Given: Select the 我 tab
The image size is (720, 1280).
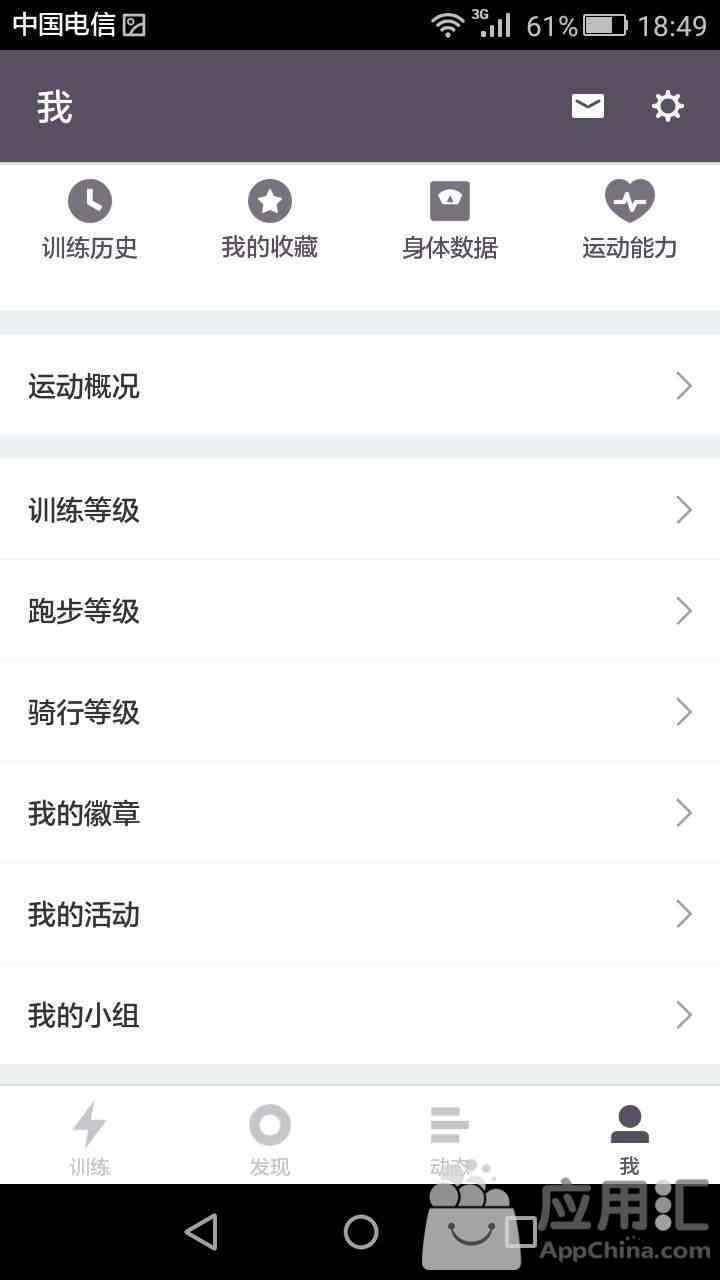Looking at the screenshot, I should 630,1137.
